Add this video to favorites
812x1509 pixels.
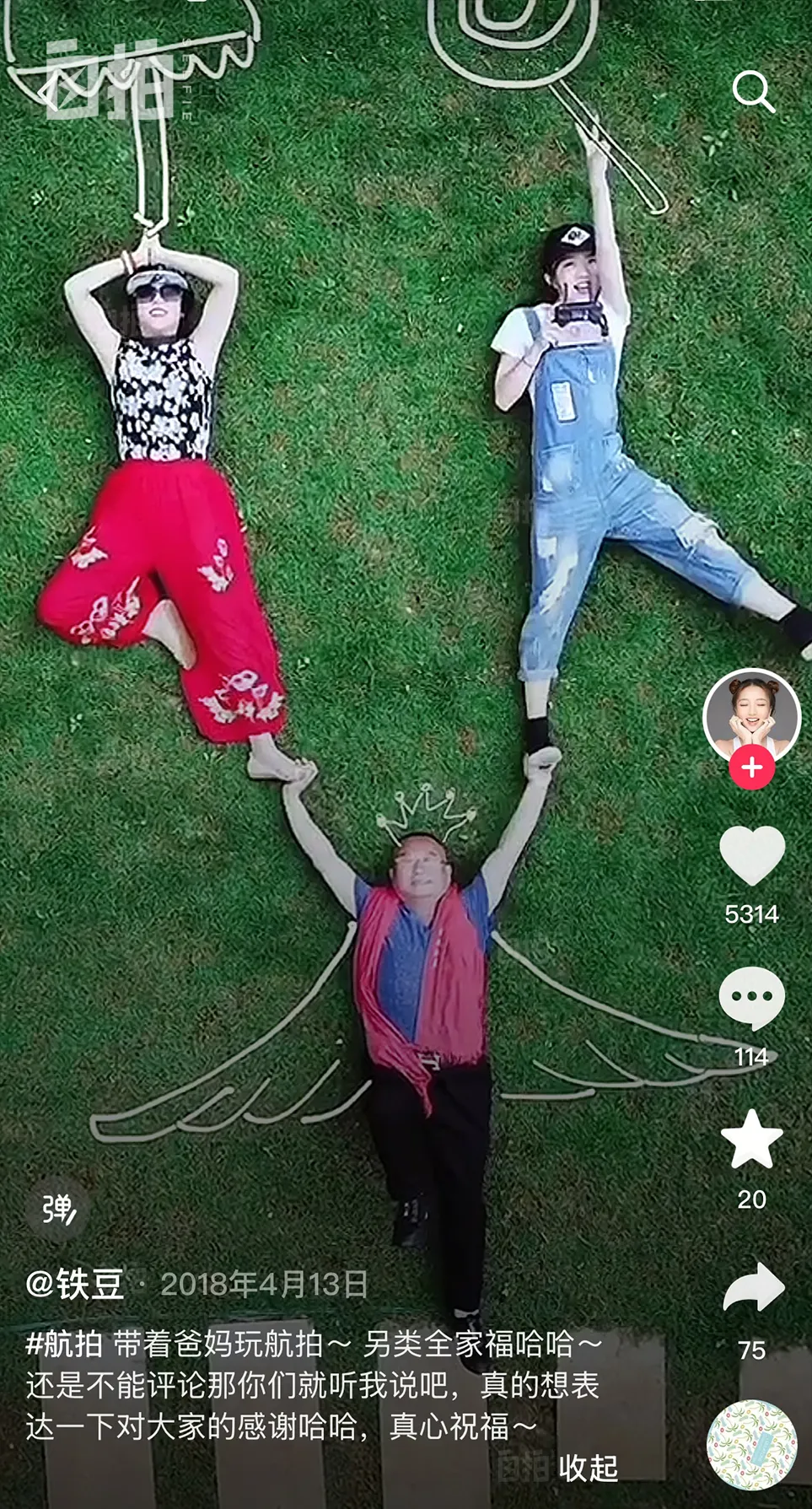pos(751,1140)
